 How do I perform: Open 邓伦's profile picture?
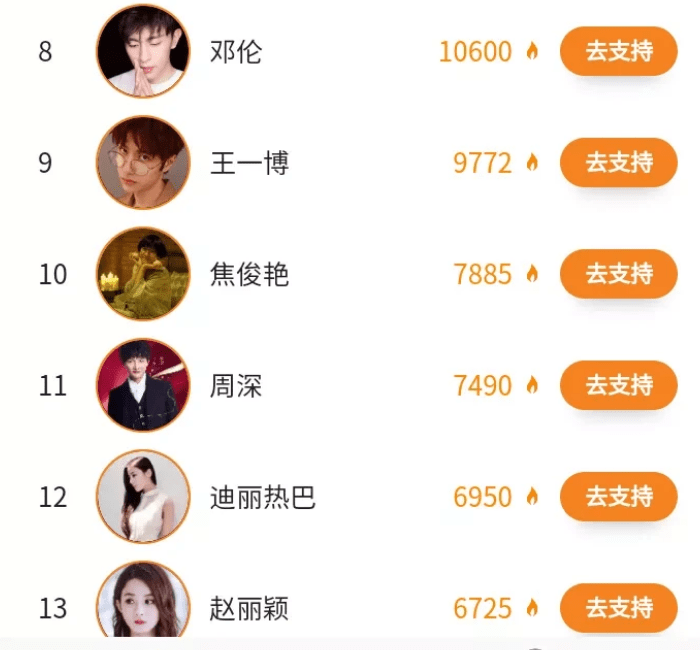click(143, 51)
